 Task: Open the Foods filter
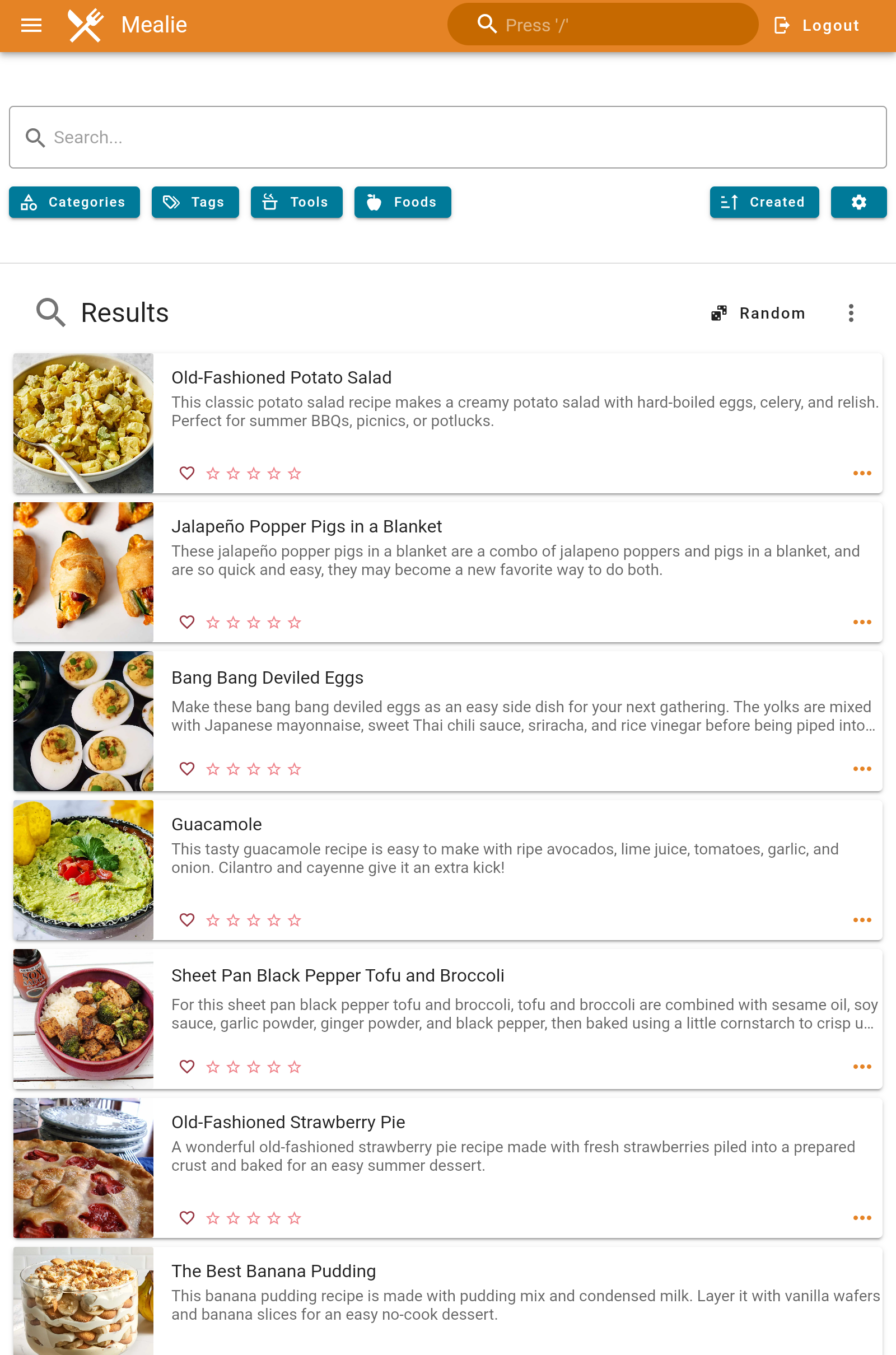402,202
